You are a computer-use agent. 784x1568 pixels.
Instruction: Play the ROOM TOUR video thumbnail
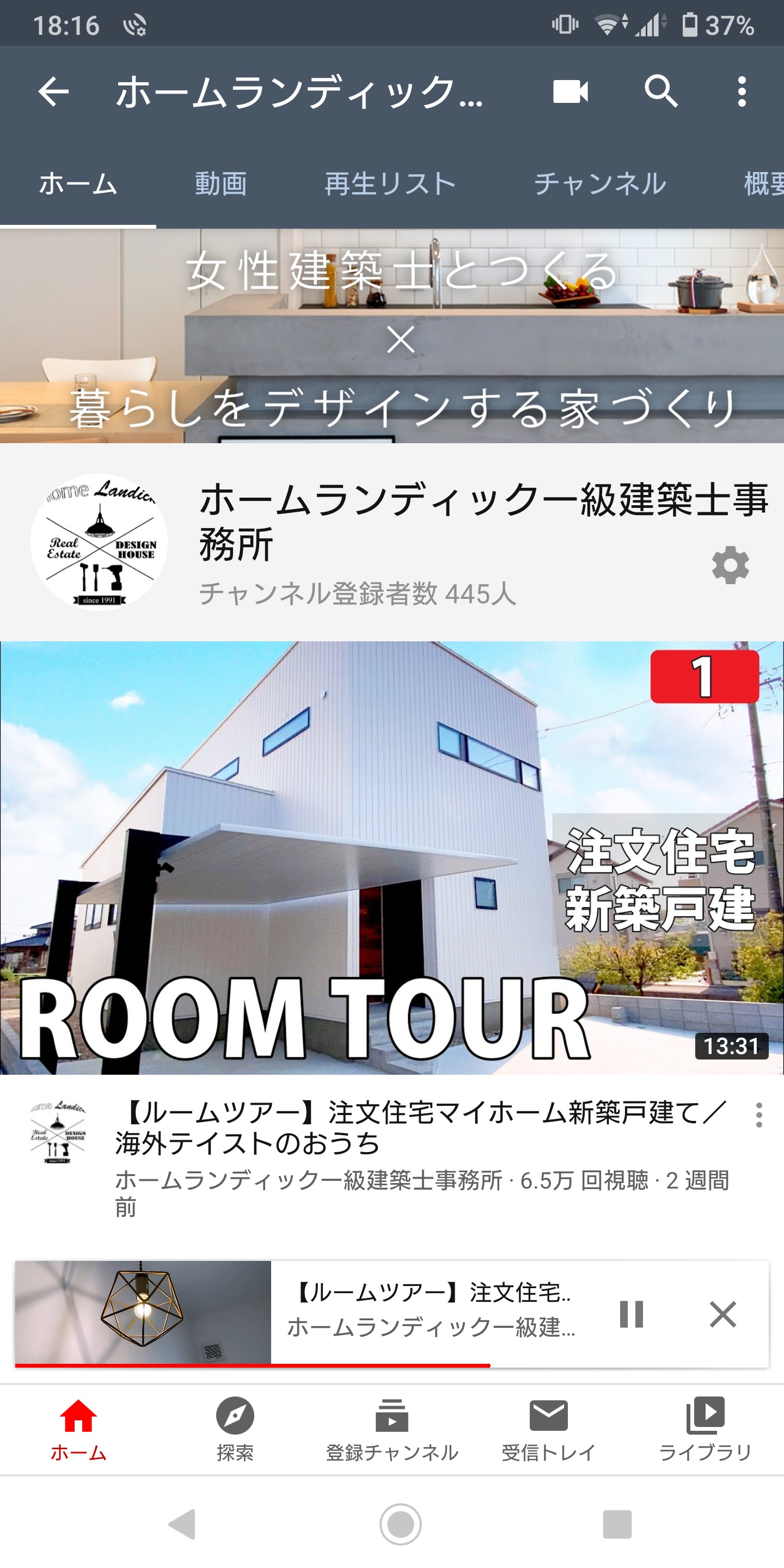coord(392,857)
